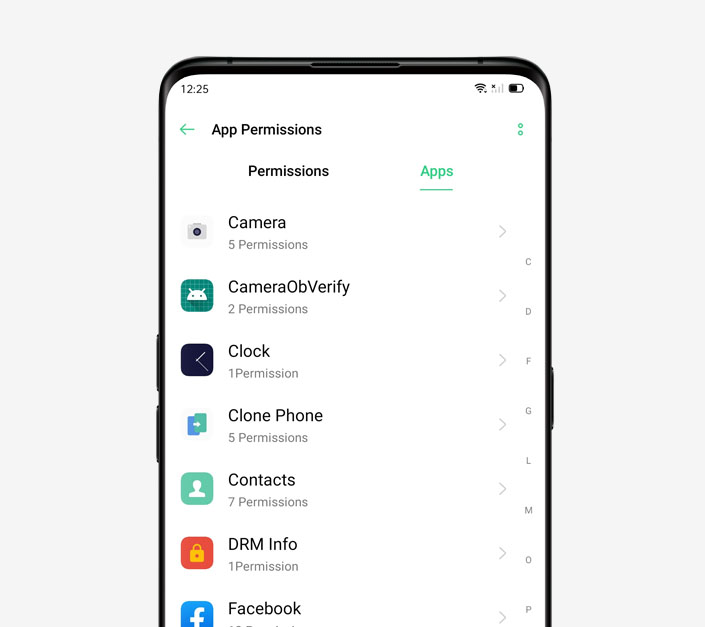Screen dimensions: 705x627
Task: Open Clone Phone permissions
Action: [x=340, y=425]
